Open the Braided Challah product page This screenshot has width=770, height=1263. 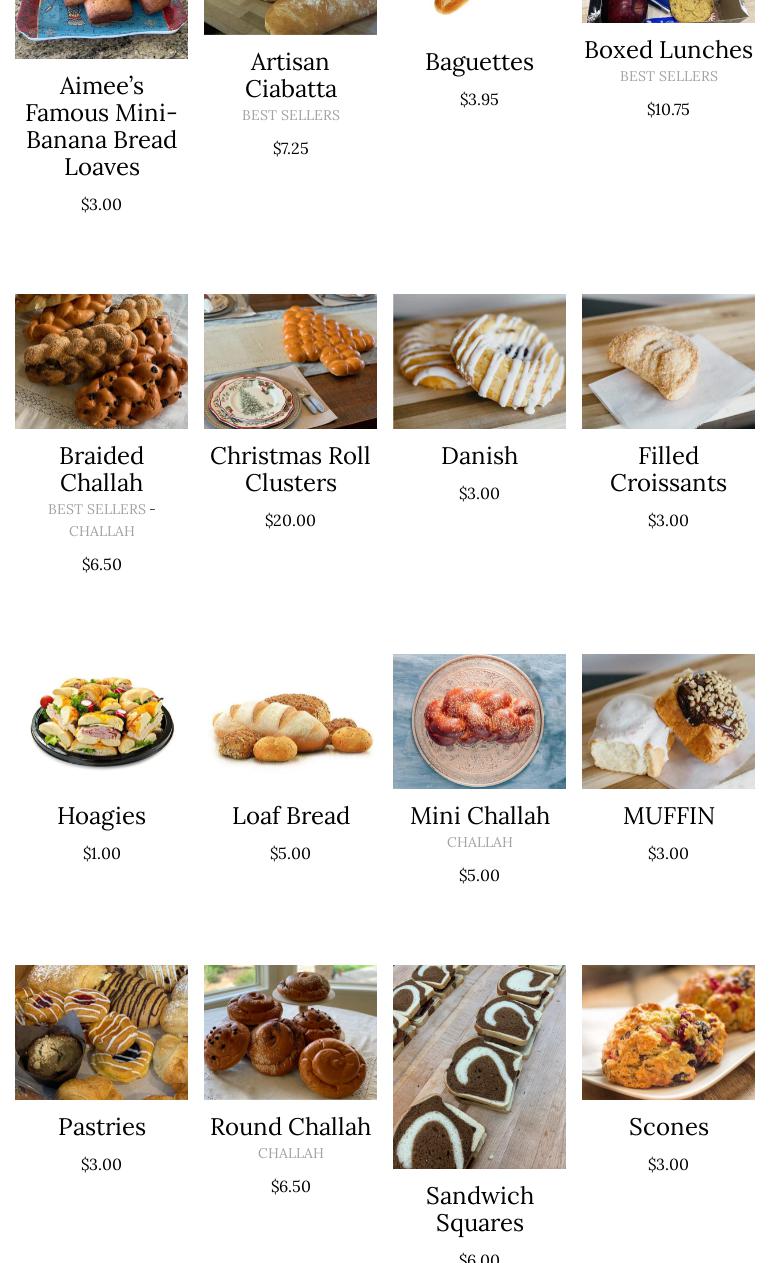pyautogui.click(x=101, y=469)
